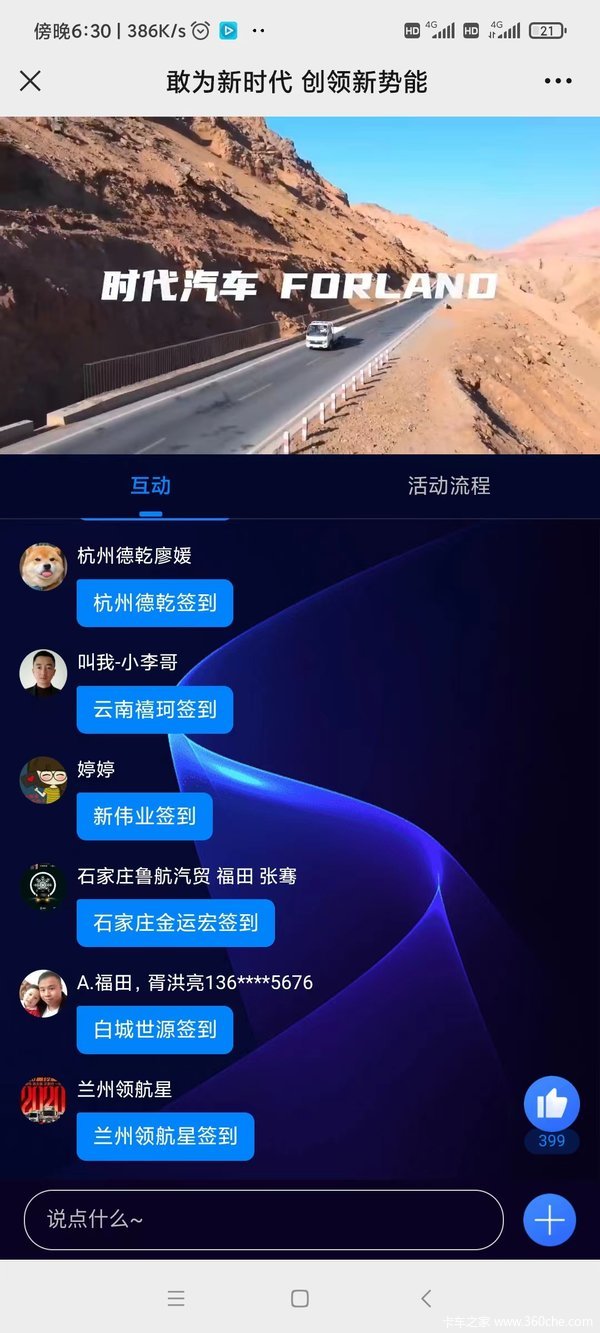
Task: Open the blue plus action button
Action: [x=549, y=1220]
